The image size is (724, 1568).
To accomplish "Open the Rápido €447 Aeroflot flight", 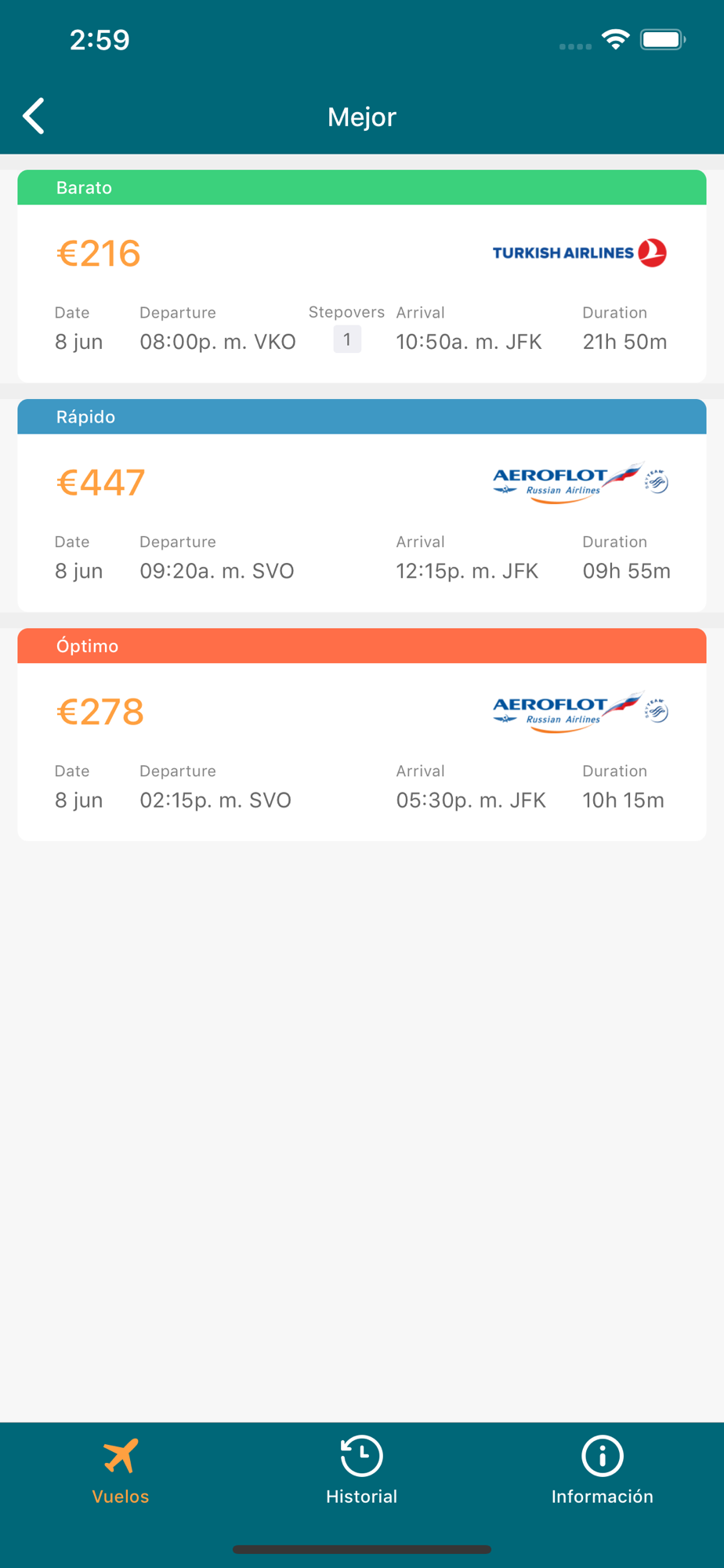I will pos(362,506).
